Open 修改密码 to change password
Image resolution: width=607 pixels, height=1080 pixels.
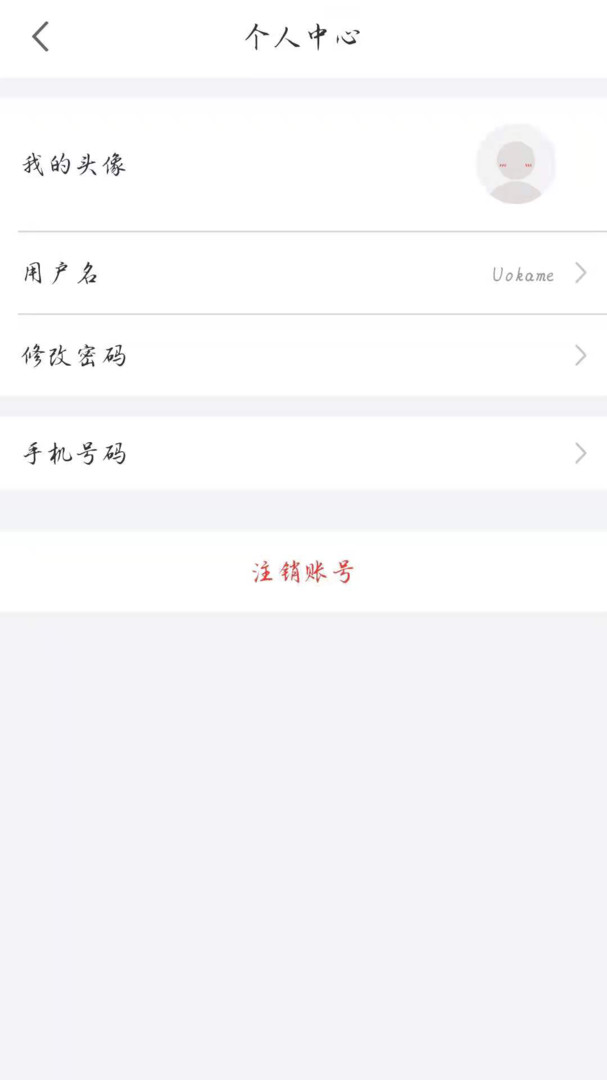coord(303,355)
